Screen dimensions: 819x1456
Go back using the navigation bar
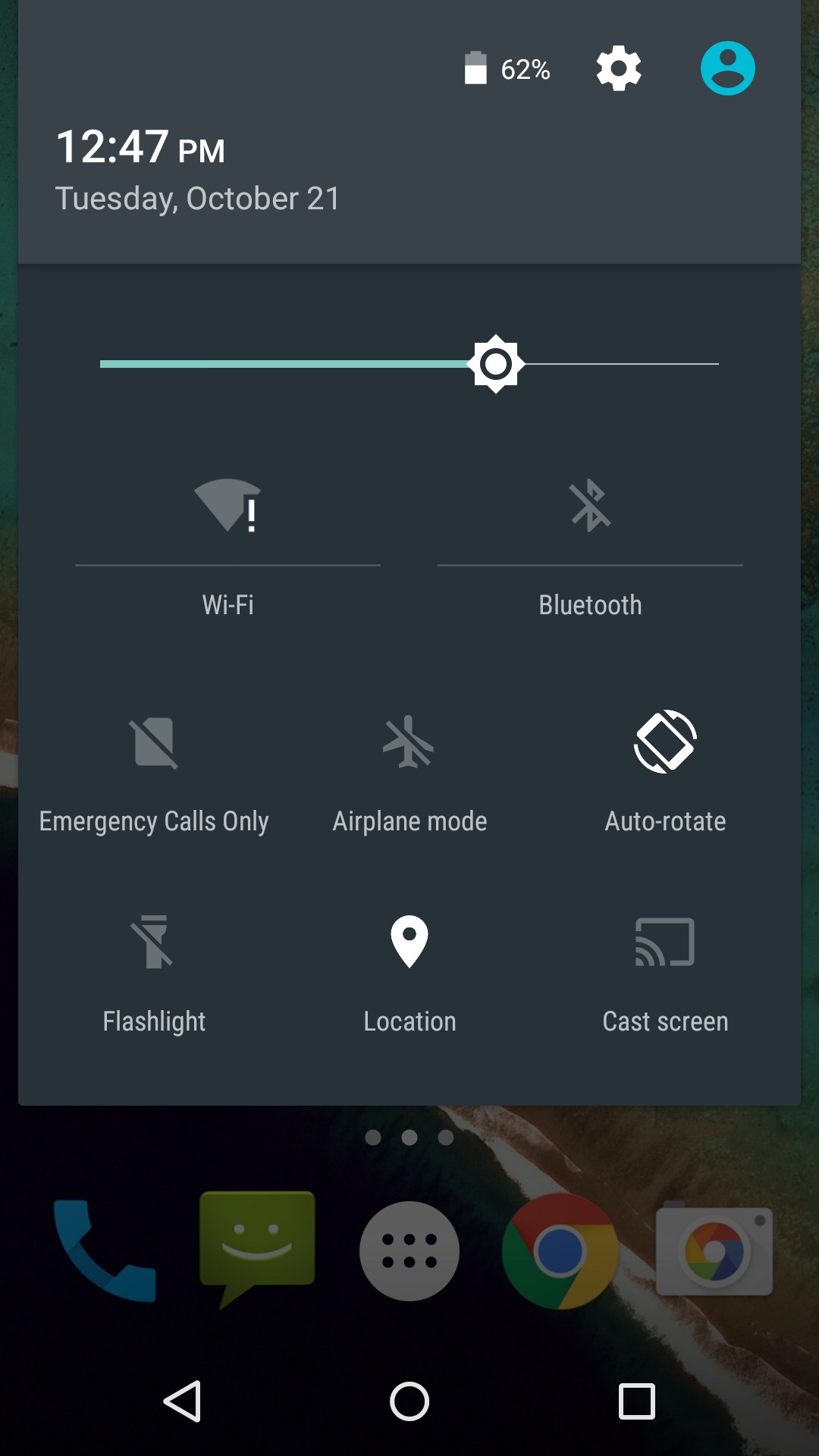[x=182, y=1401]
